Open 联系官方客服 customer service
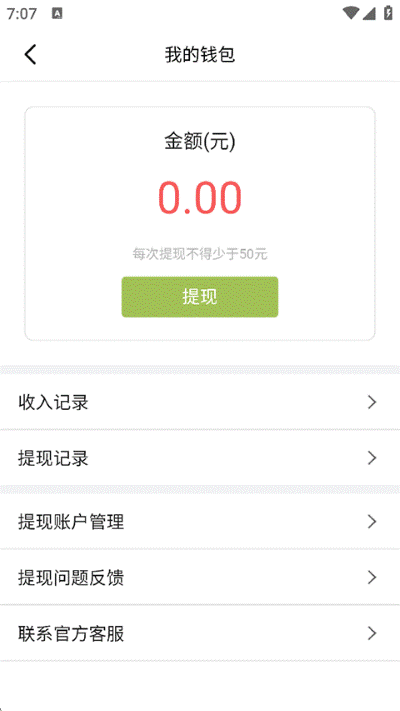 [x=200, y=633]
